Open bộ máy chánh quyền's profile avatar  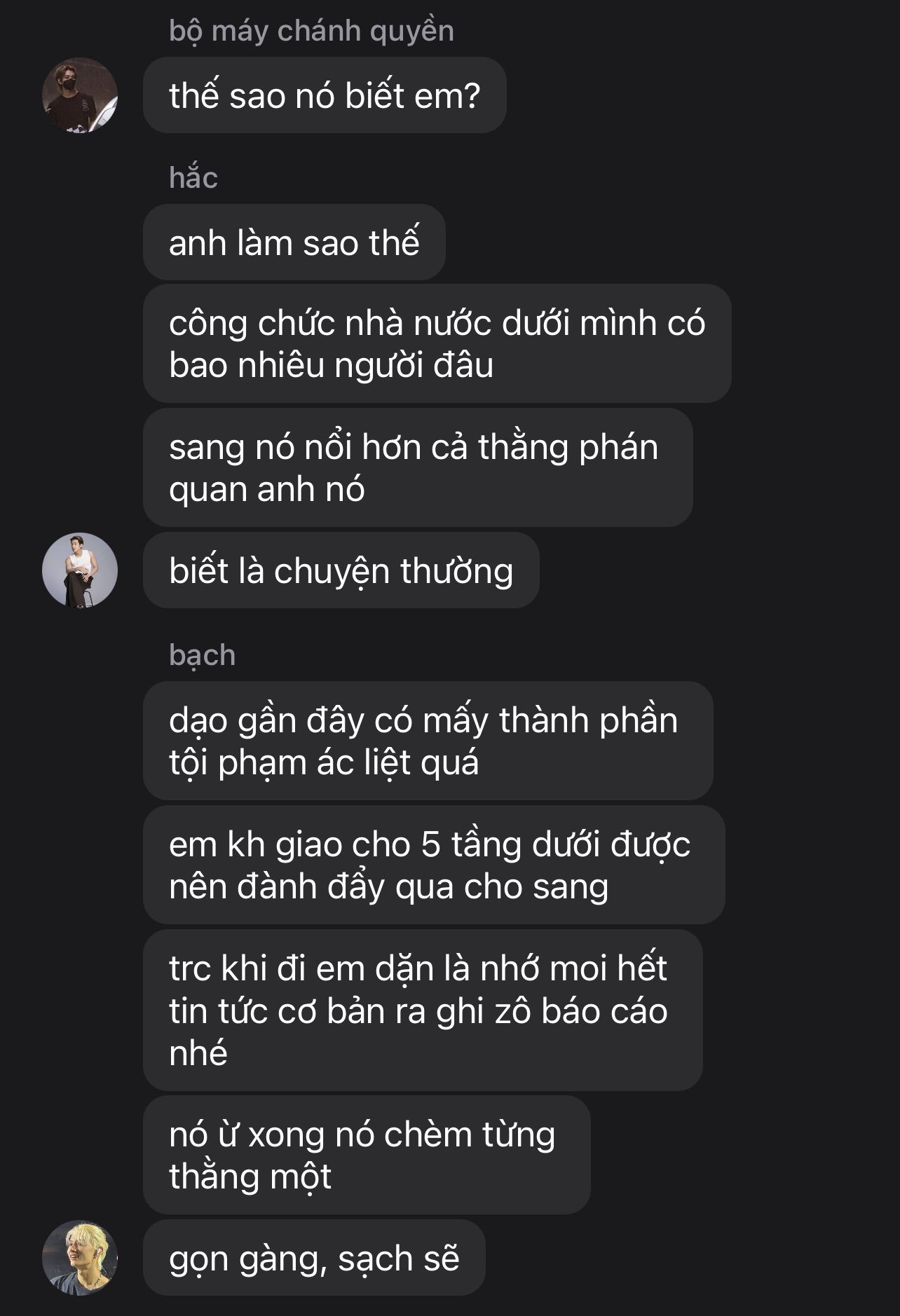pos(80,95)
